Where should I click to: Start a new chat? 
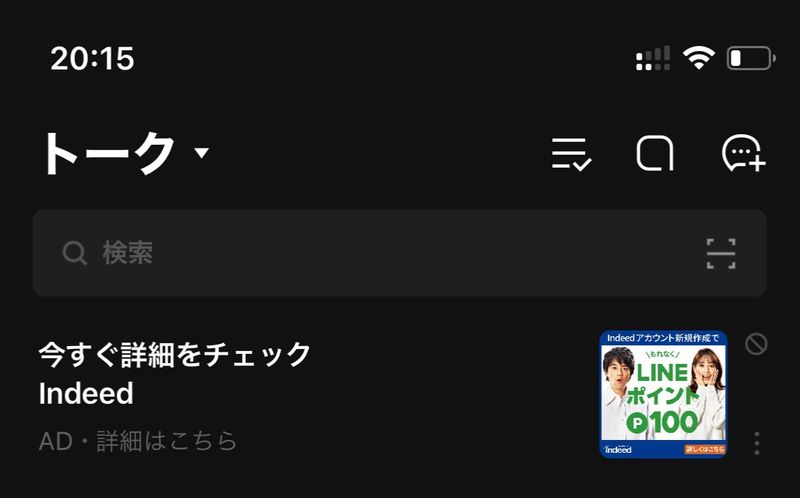point(743,153)
